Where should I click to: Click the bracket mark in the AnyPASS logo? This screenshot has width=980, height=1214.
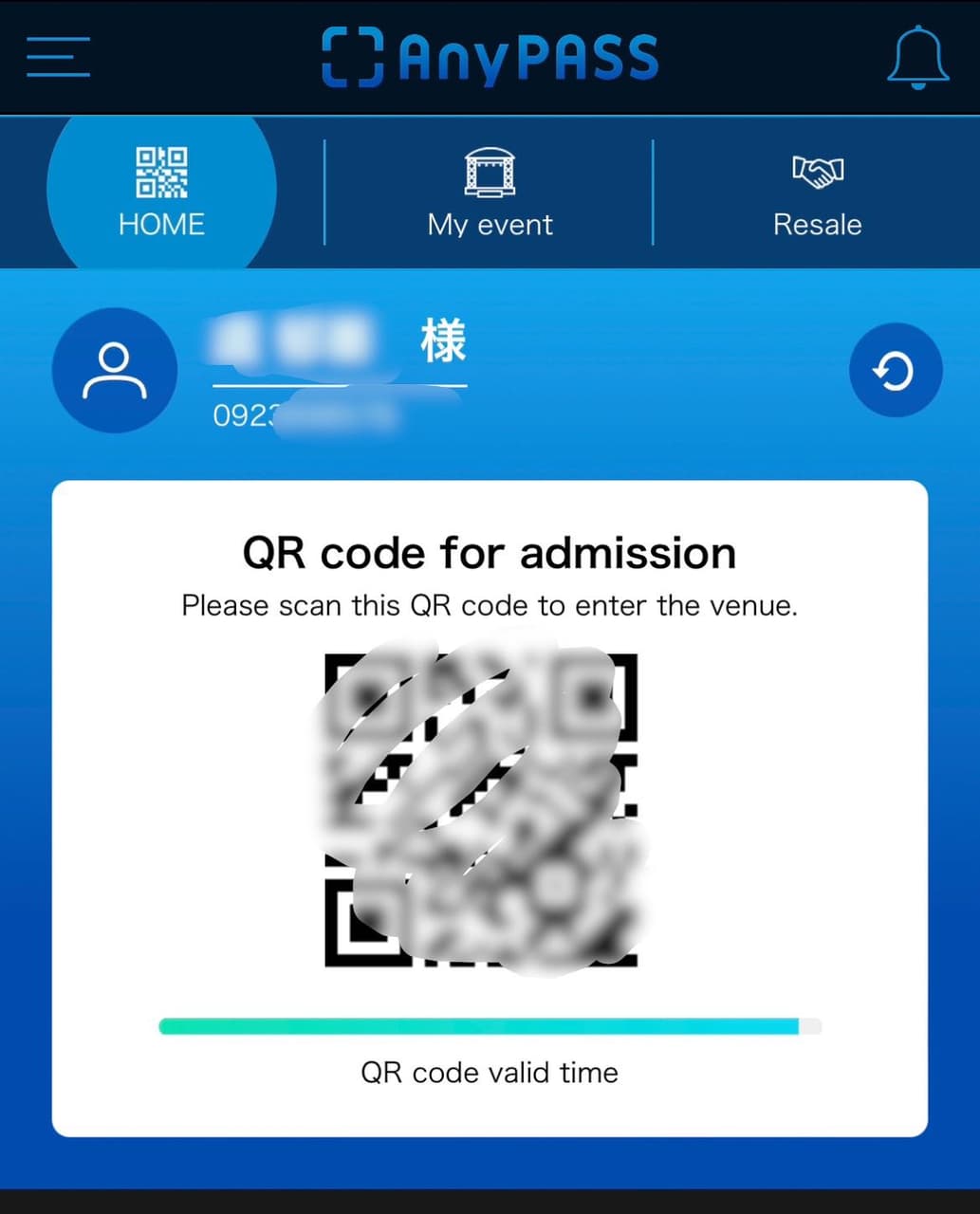(x=350, y=57)
